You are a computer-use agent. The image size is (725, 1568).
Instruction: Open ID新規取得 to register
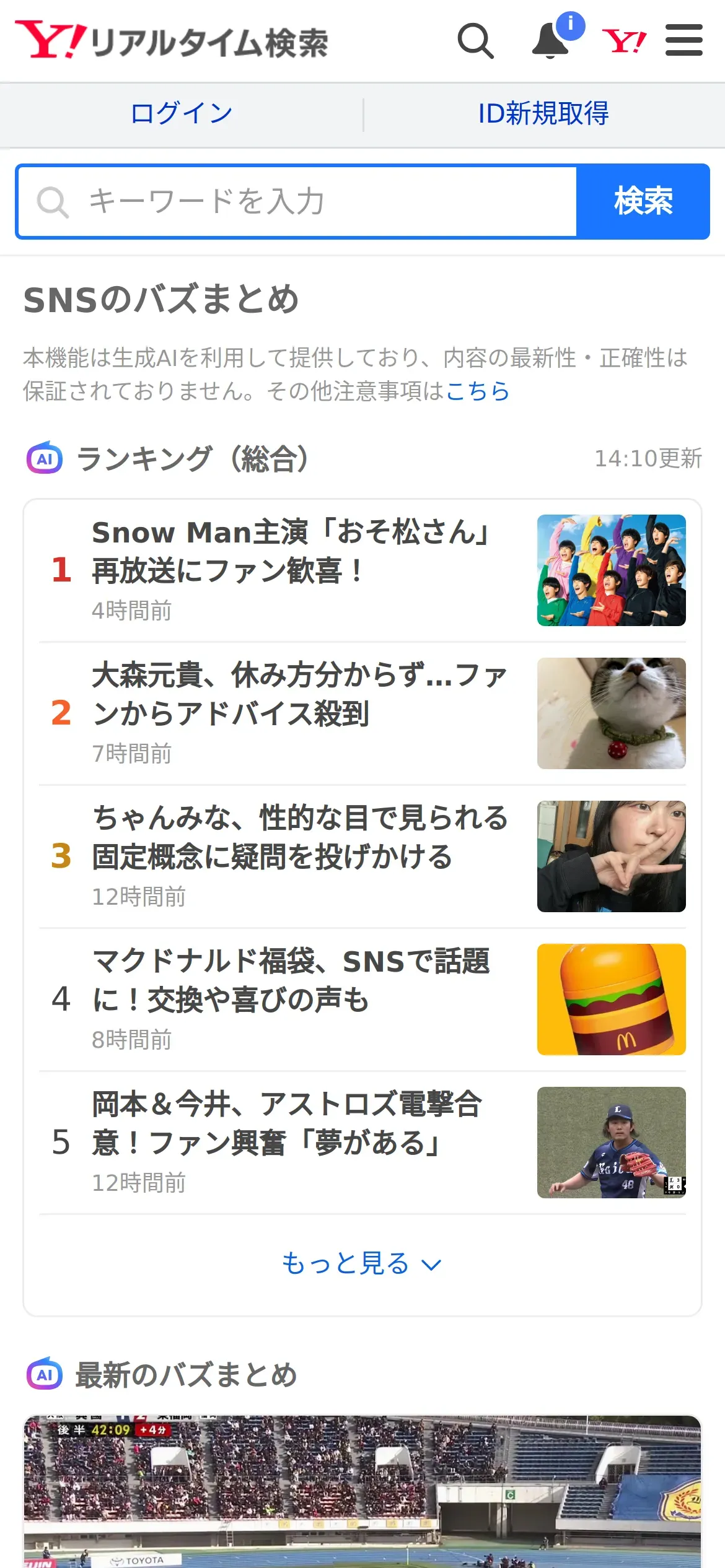pos(543,114)
